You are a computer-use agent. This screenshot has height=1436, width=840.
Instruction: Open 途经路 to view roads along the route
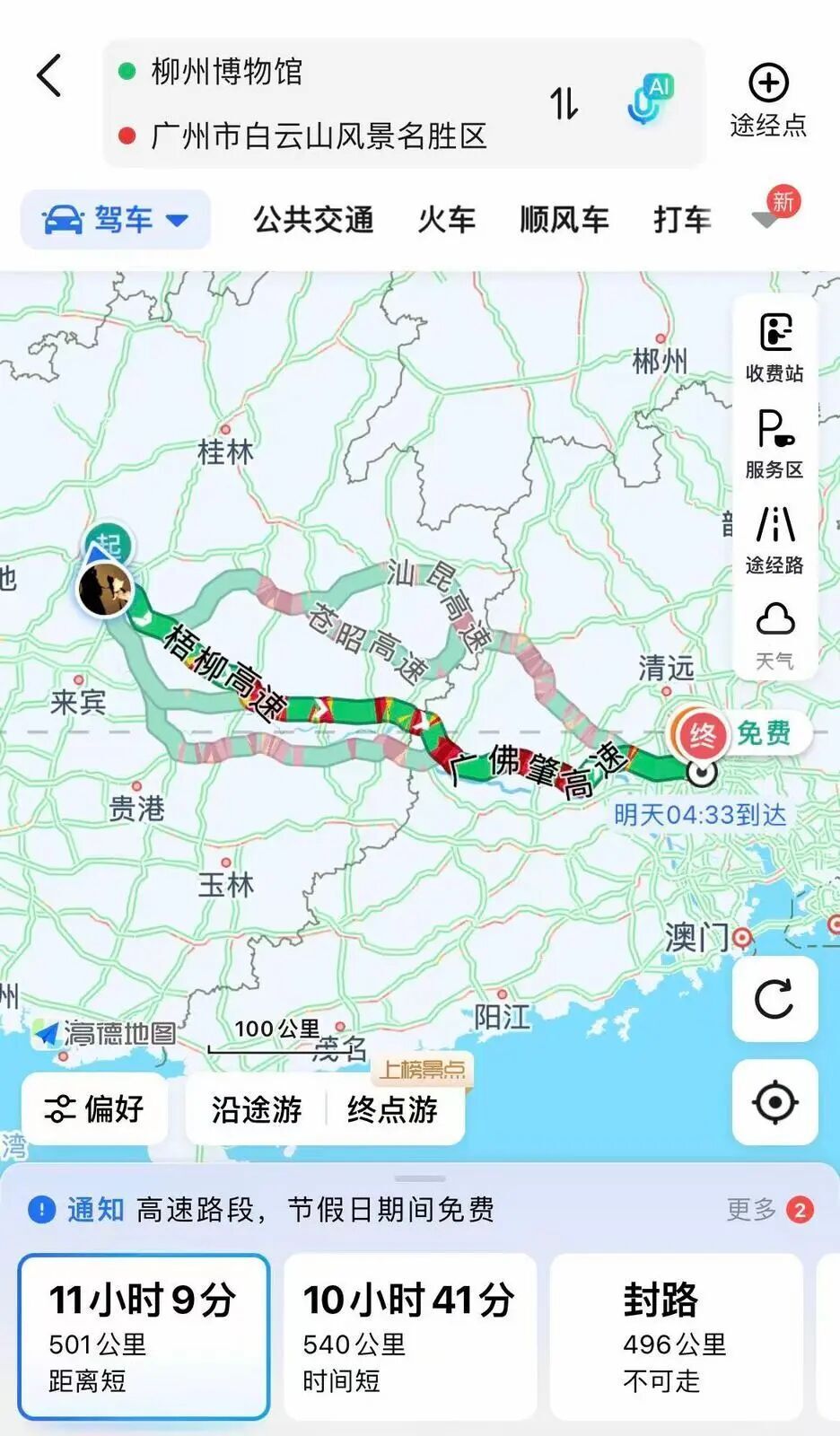pyautogui.click(x=774, y=537)
